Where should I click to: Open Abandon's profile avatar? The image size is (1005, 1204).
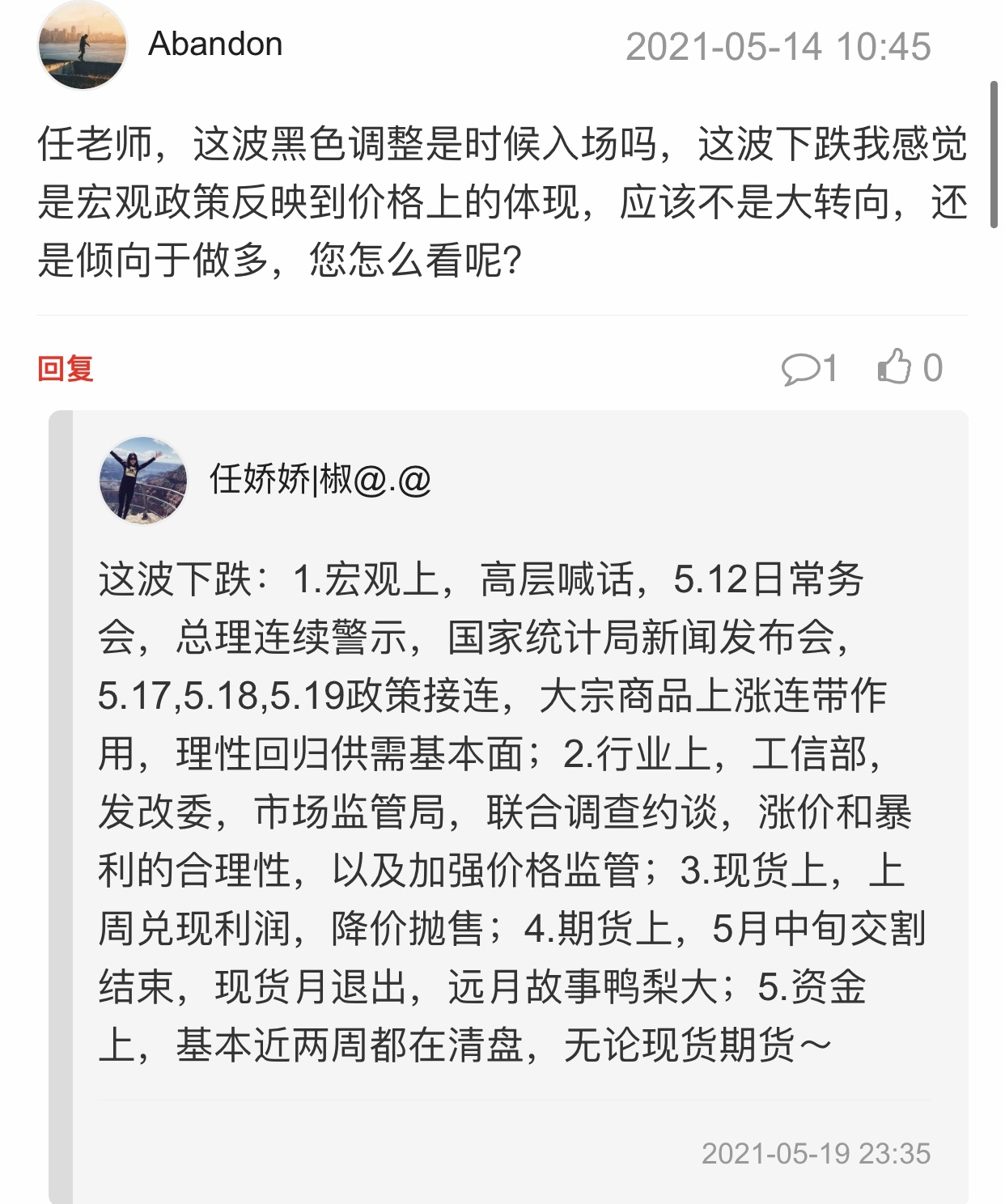82,45
